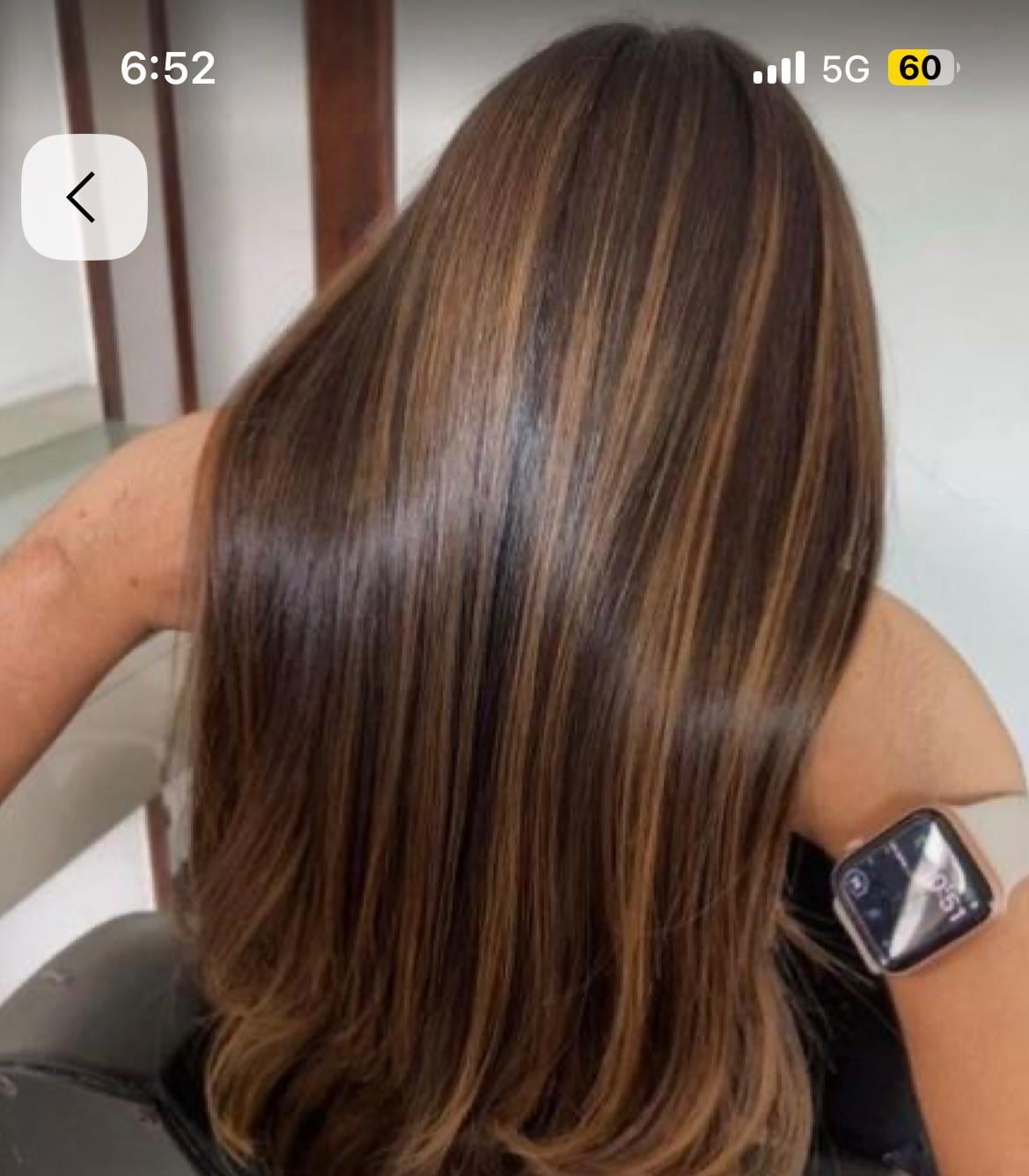This screenshot has width=1029, height=1176.
Task: Go back using the back arrow
Action: pos(84,197)
